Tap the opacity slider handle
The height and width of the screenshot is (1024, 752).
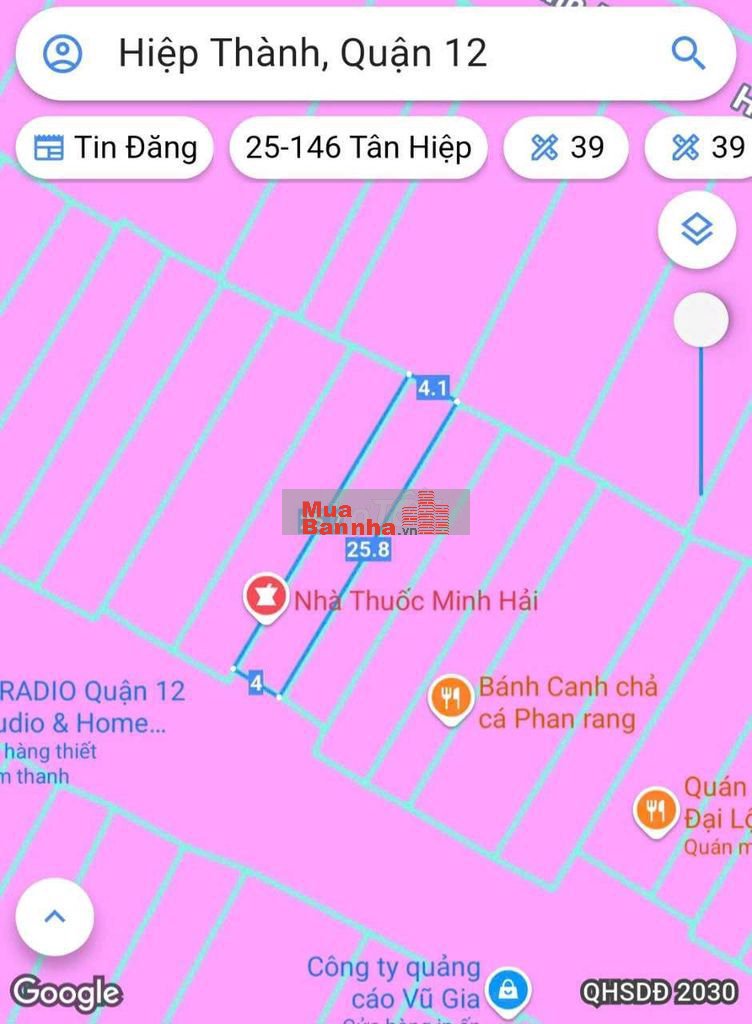[x=700, y=321]
